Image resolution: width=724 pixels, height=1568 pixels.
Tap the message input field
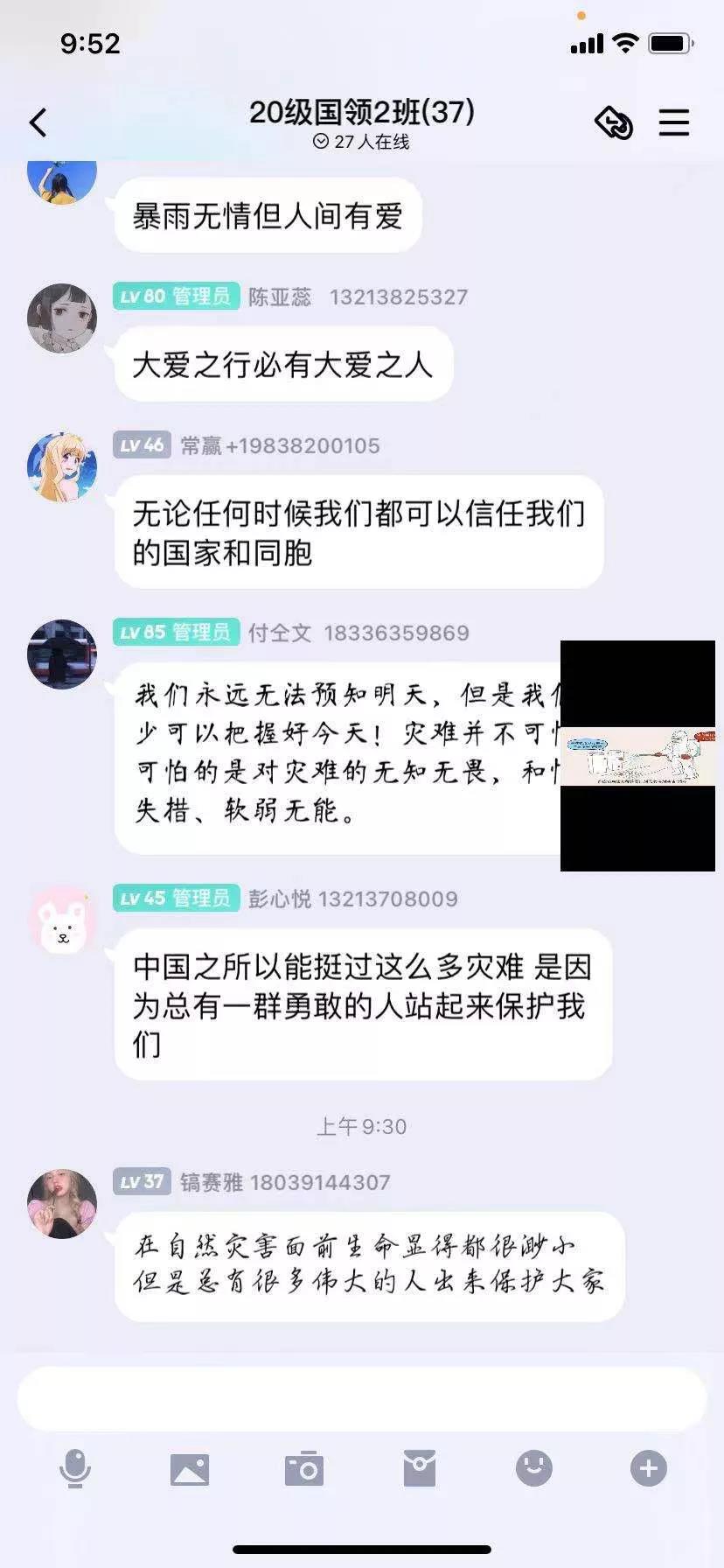pyautogui.click(x=362, y=1398)
